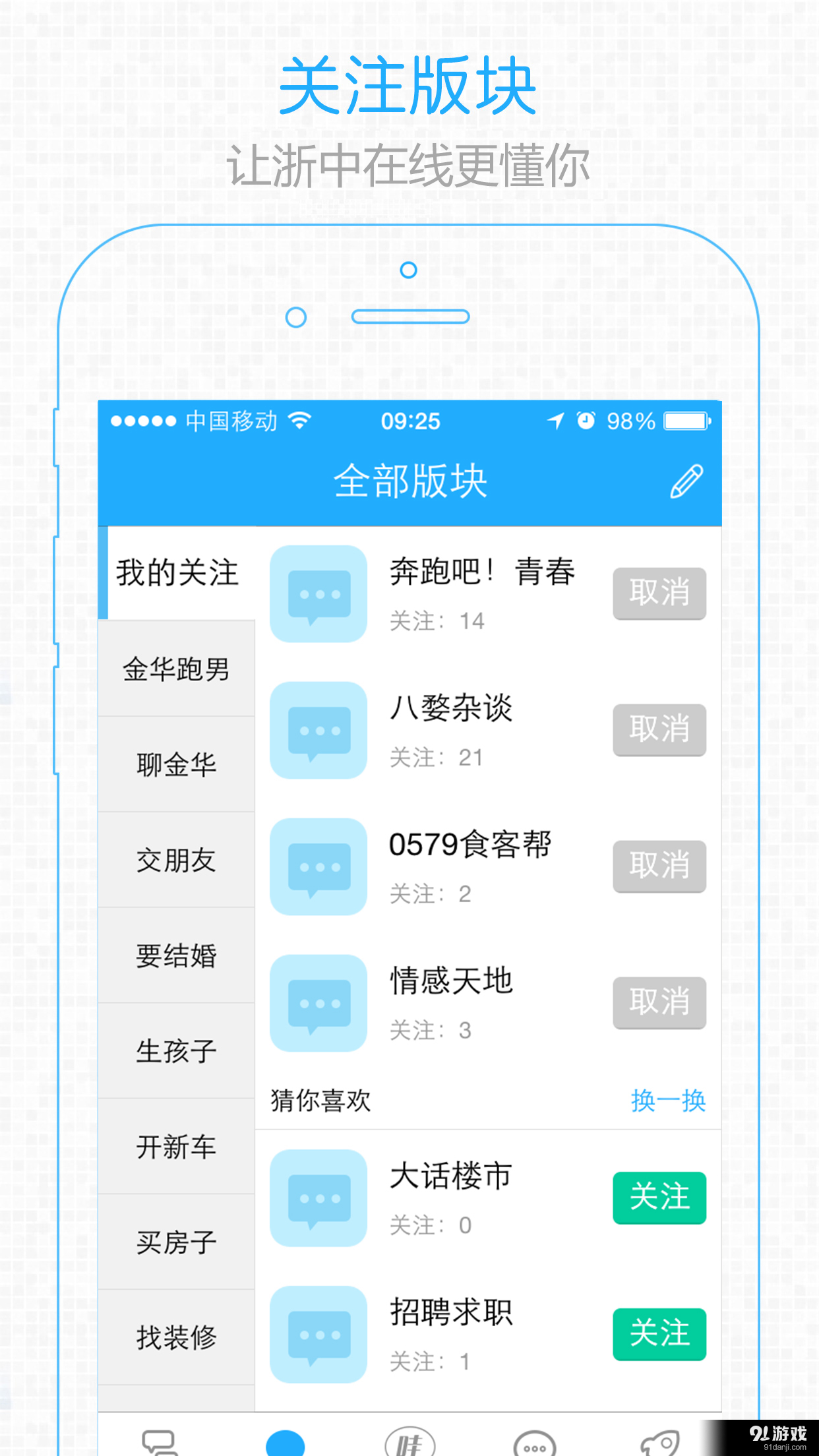
Task: Unfollow the 情感天地 board via 取消
Action: (659, 1004)
